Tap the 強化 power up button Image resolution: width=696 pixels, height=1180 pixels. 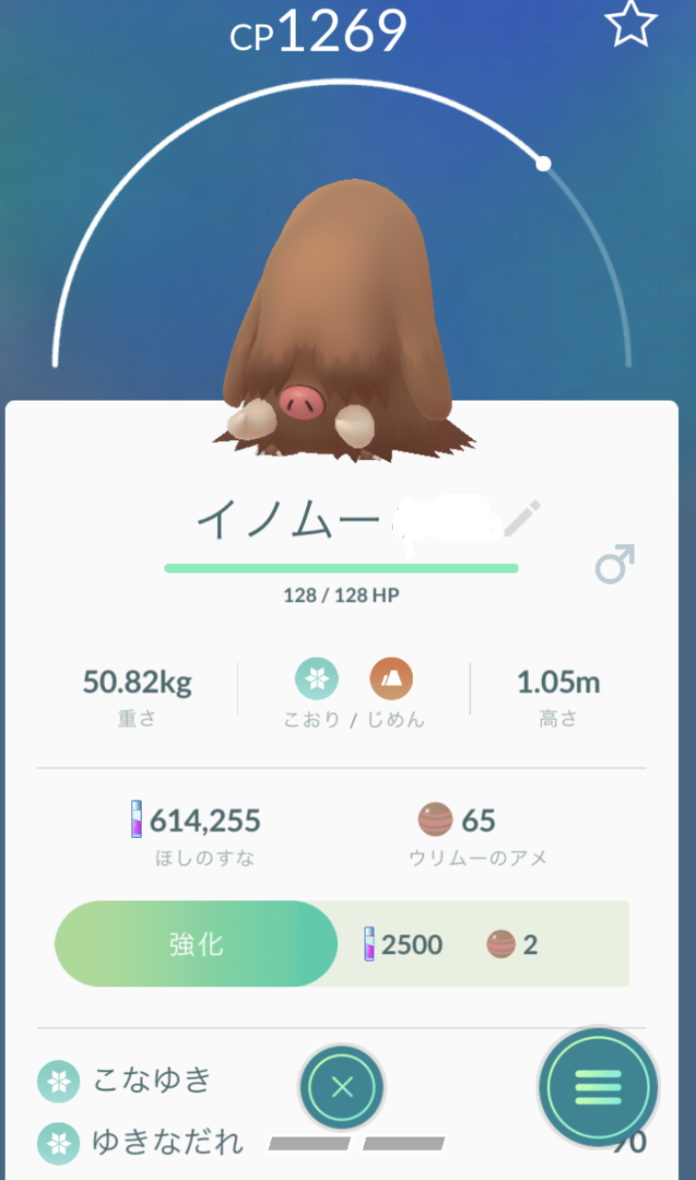click(197, 944)
